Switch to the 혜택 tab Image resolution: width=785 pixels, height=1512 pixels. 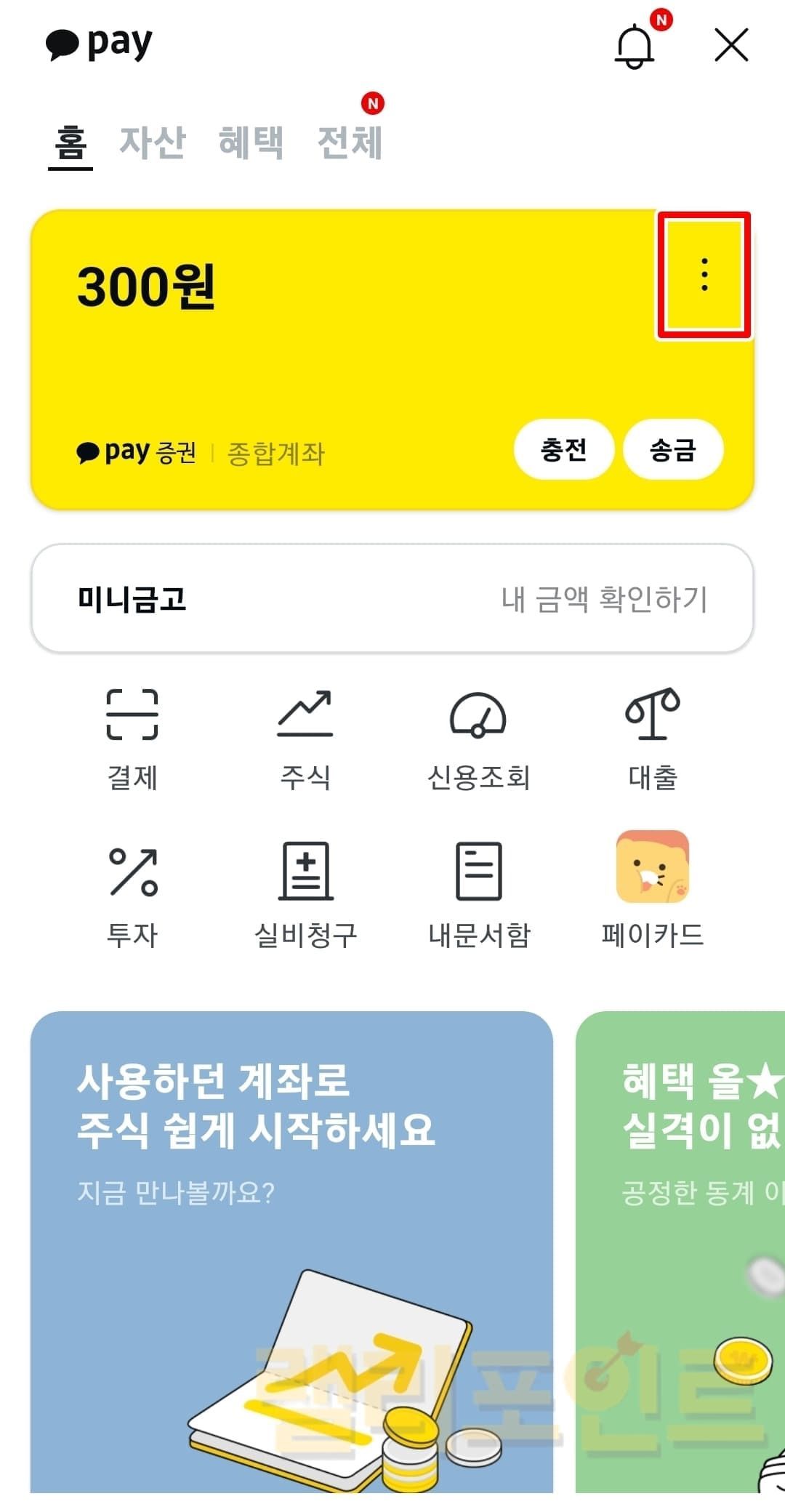[x=251, y=142]
